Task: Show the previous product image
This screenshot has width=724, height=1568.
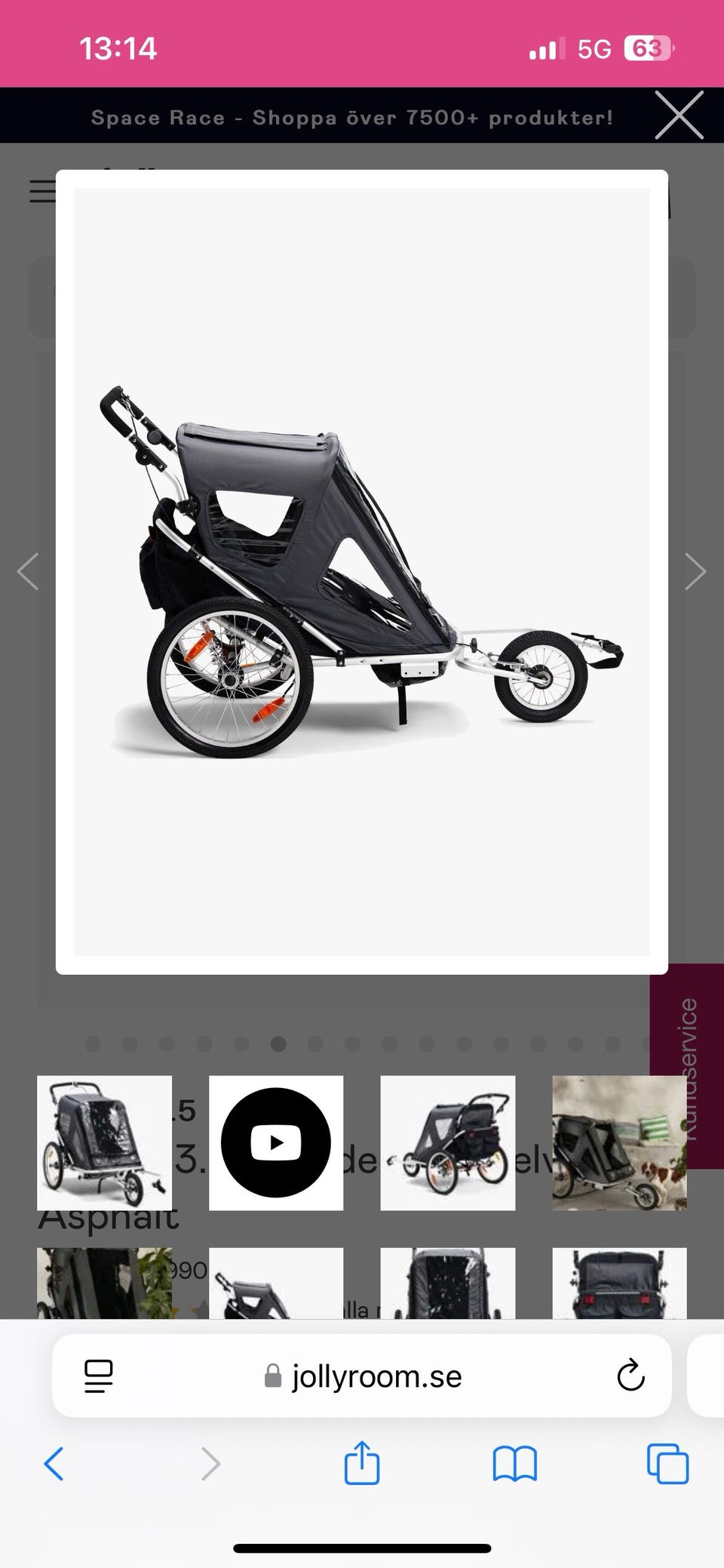Action: 29,571
